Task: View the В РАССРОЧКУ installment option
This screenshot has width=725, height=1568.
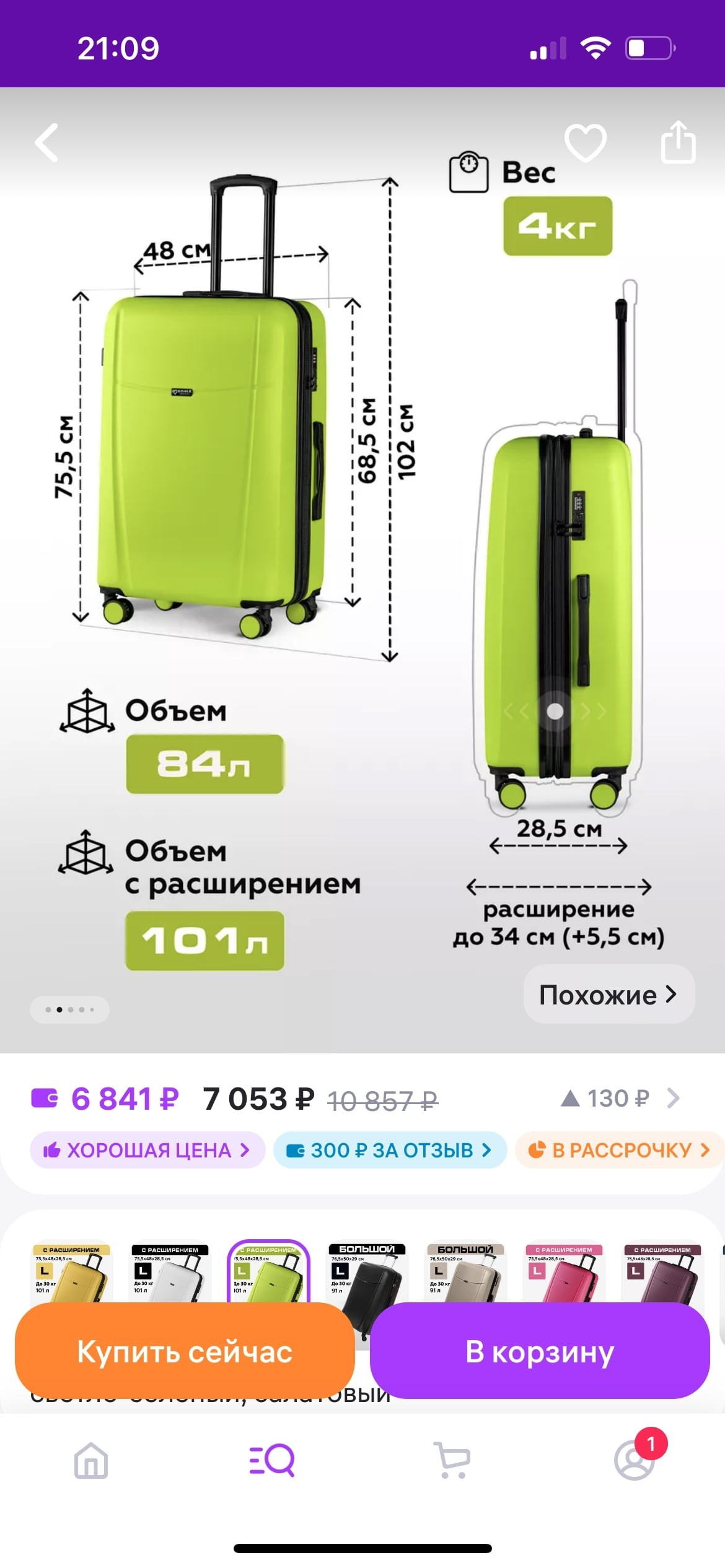Action: point(620,1151)
